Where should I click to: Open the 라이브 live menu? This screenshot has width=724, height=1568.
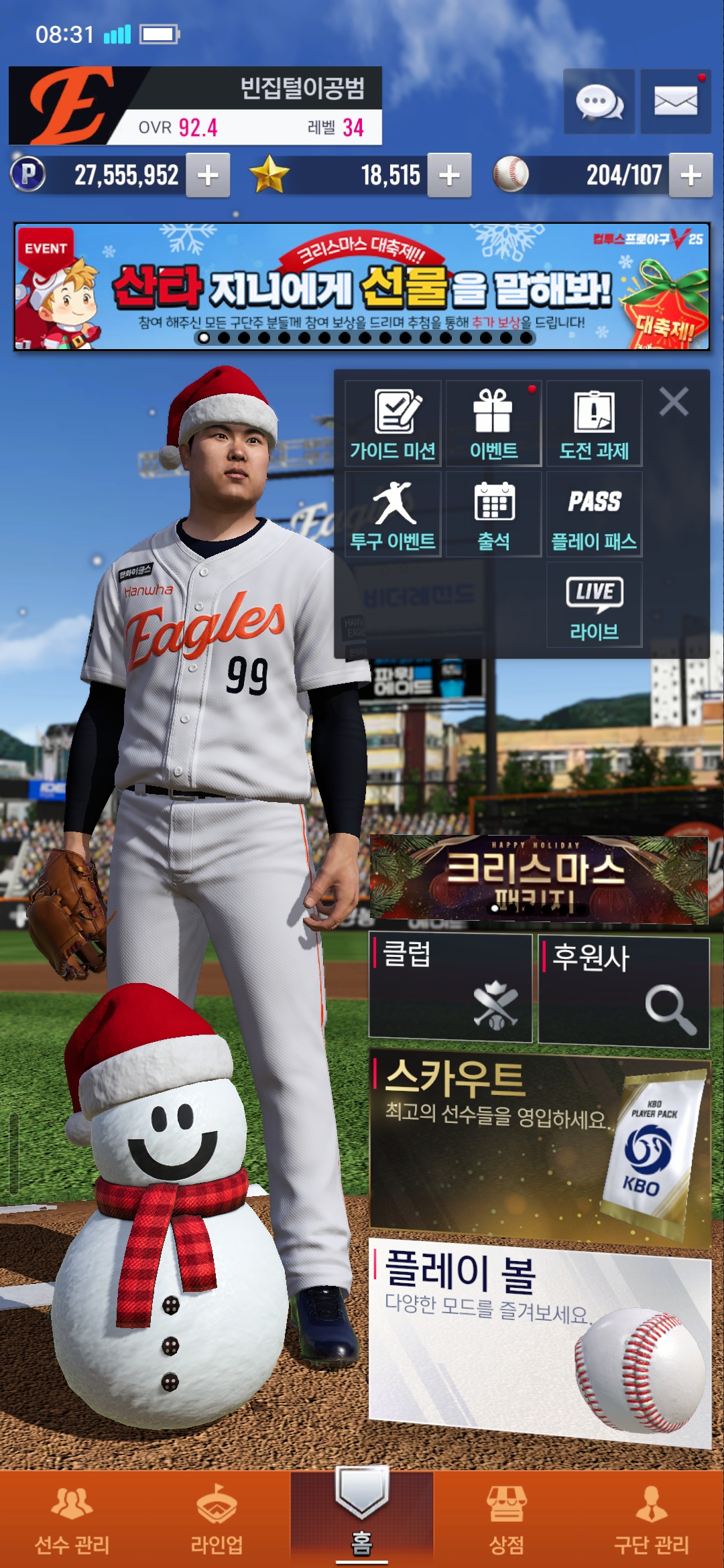594,604
